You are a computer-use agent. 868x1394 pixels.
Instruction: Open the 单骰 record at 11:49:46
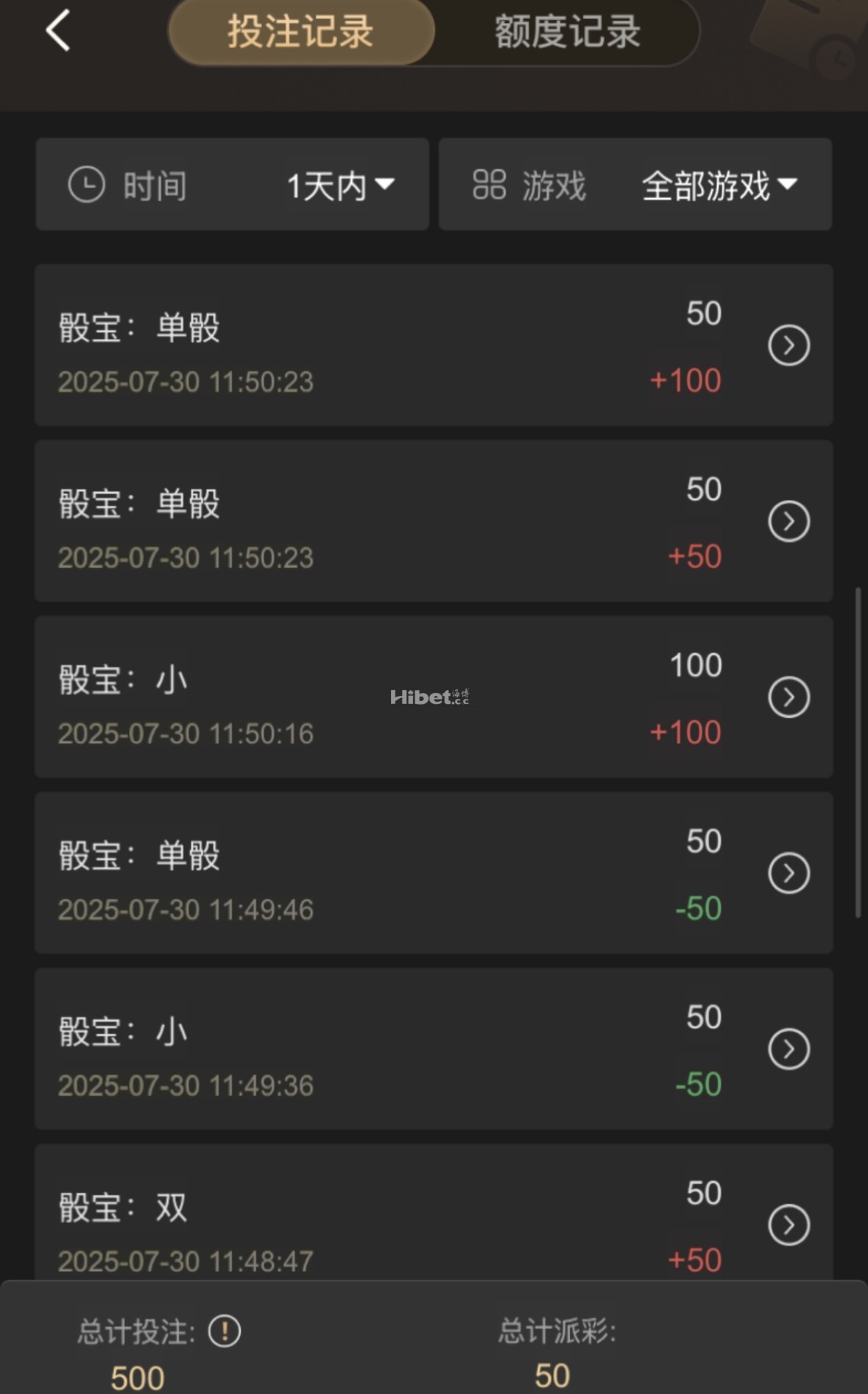pos(788,873)
